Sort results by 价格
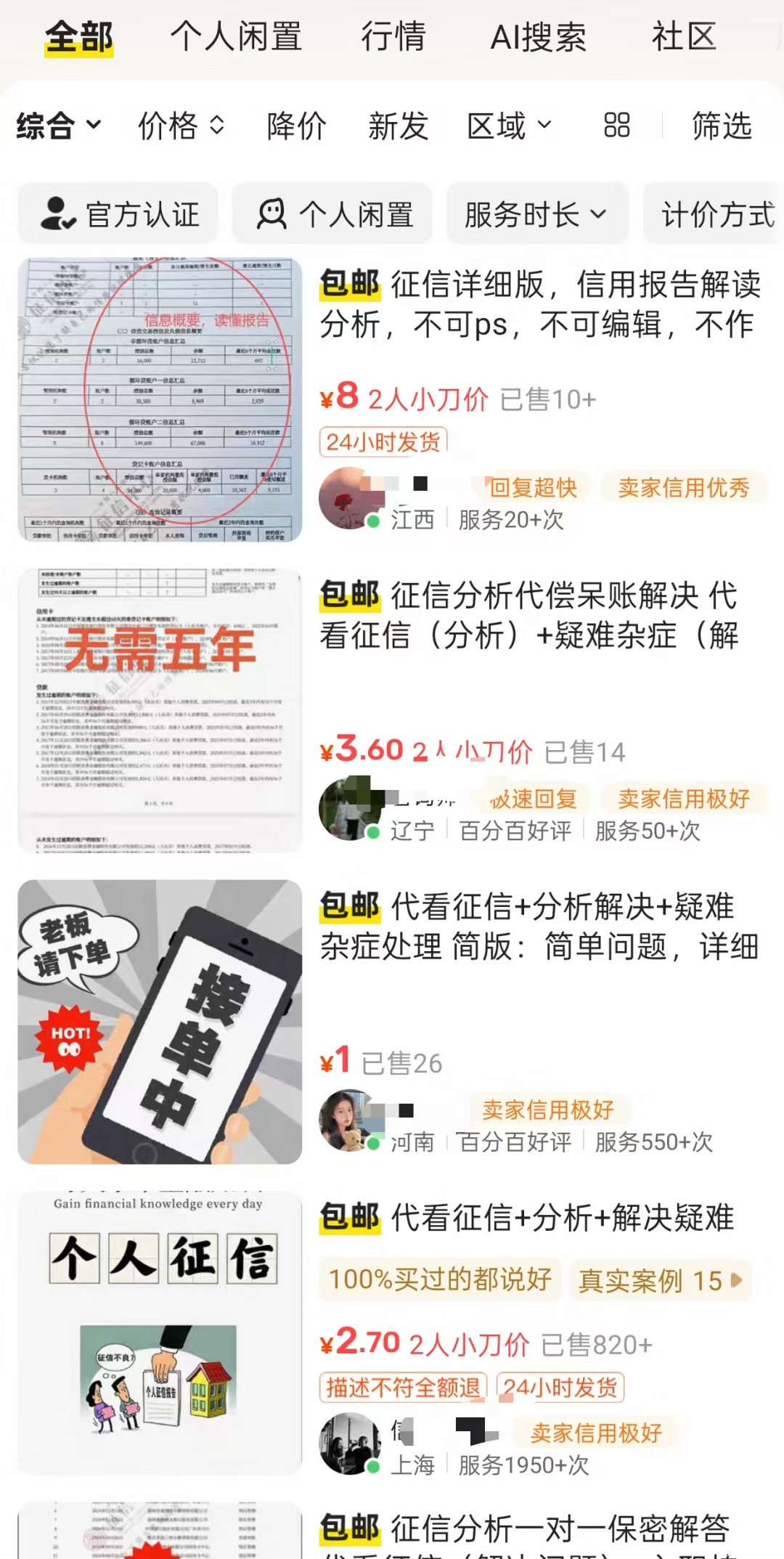 point(181,126)
